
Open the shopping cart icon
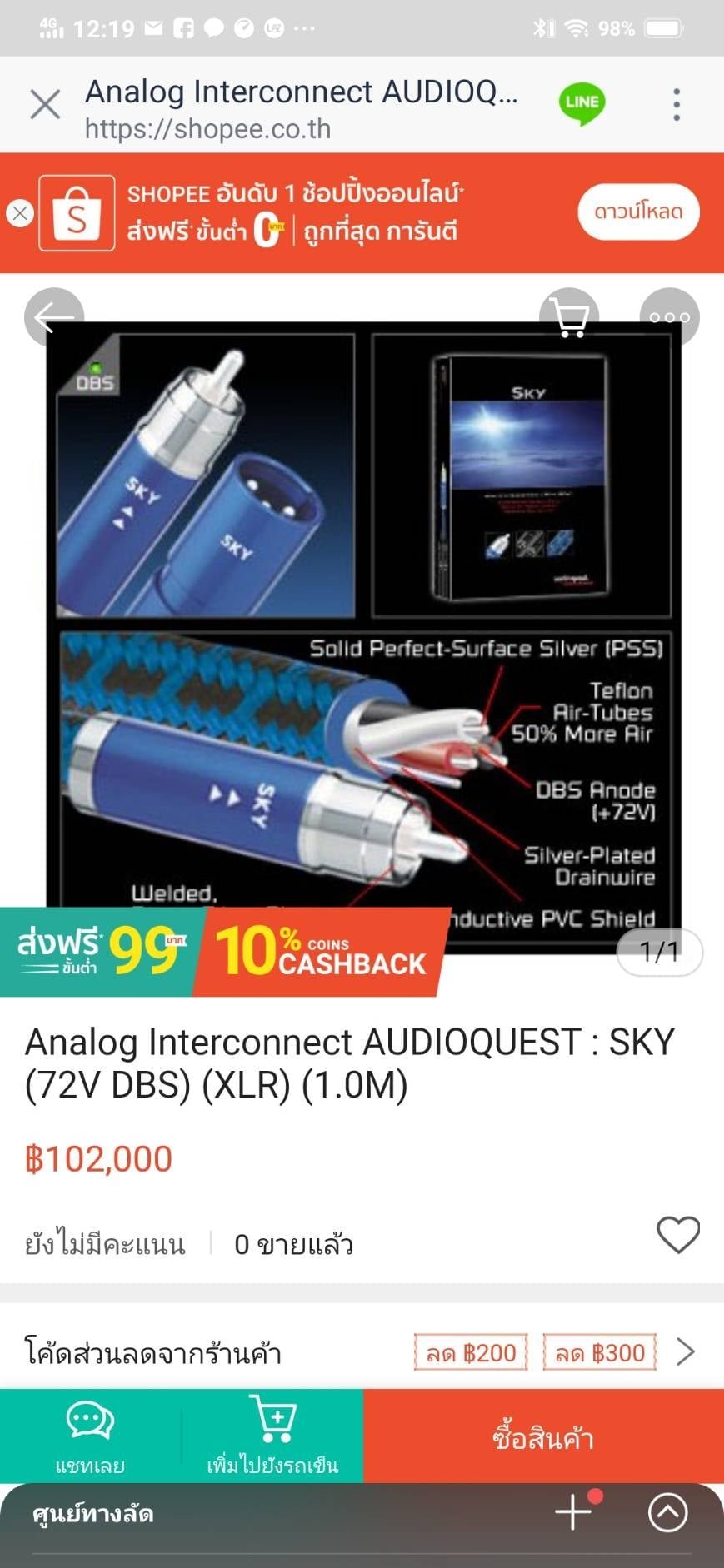pos(569,317)
